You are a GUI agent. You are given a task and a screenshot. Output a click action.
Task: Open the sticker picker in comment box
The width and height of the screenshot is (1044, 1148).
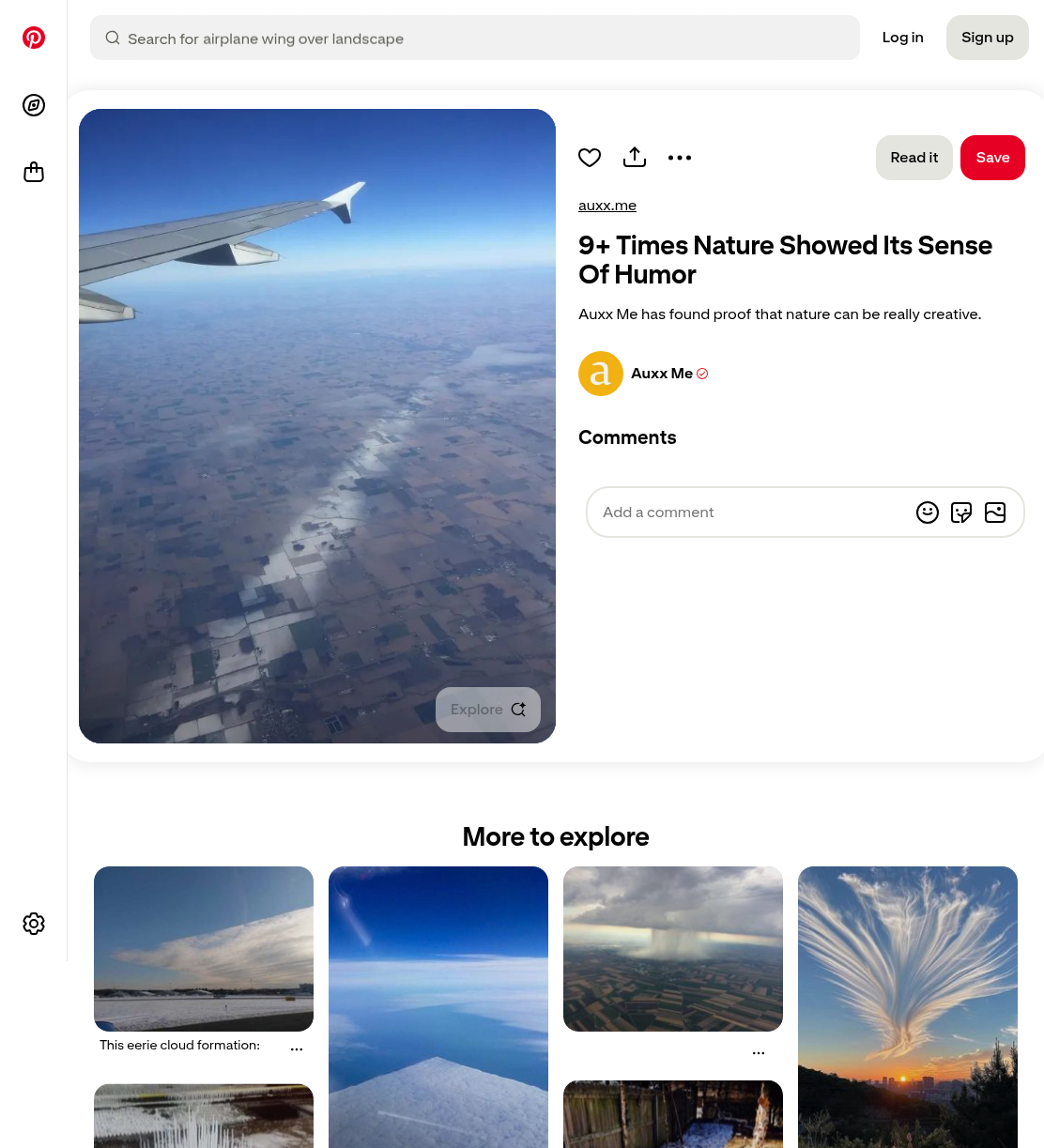pyautogui.click(x=961, y=513)
